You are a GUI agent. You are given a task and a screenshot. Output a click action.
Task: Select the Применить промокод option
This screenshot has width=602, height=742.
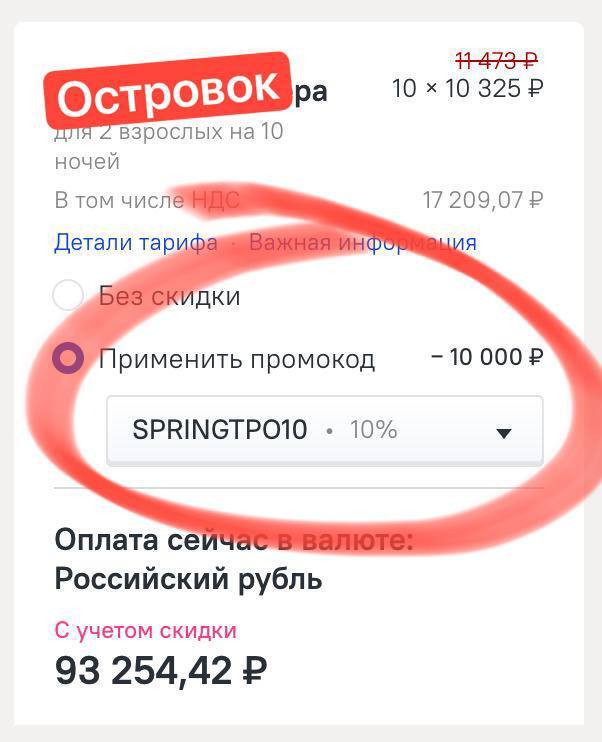[68, 358]
